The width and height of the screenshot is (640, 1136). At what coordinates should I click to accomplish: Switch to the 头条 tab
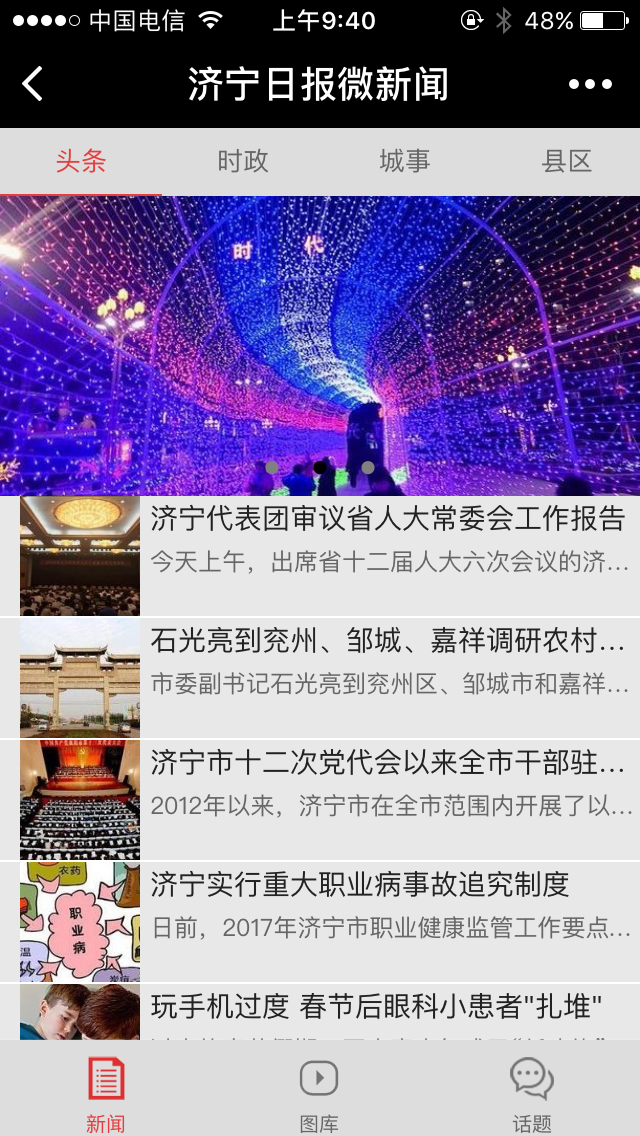81,161
